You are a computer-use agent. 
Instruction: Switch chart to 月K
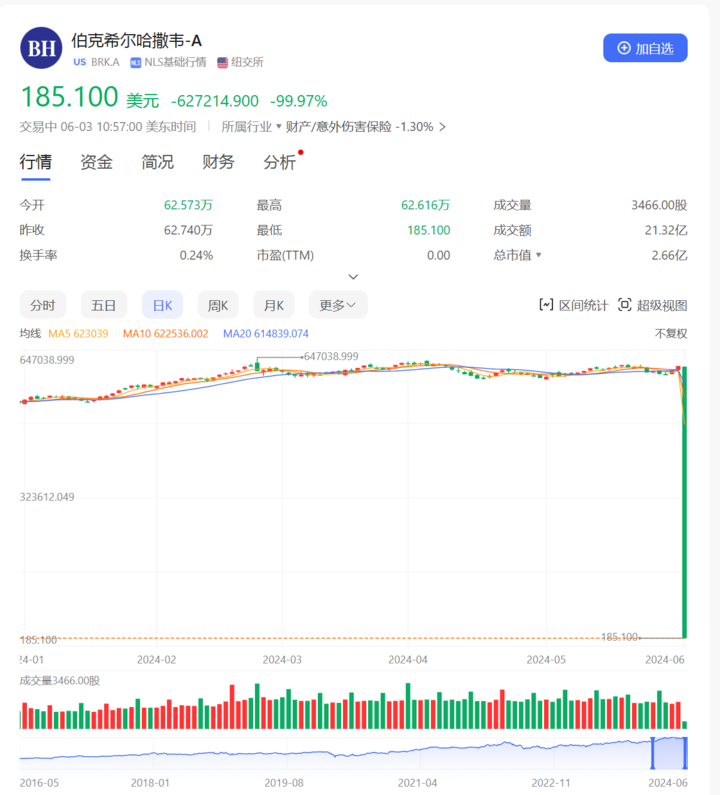tap(273, 305)
